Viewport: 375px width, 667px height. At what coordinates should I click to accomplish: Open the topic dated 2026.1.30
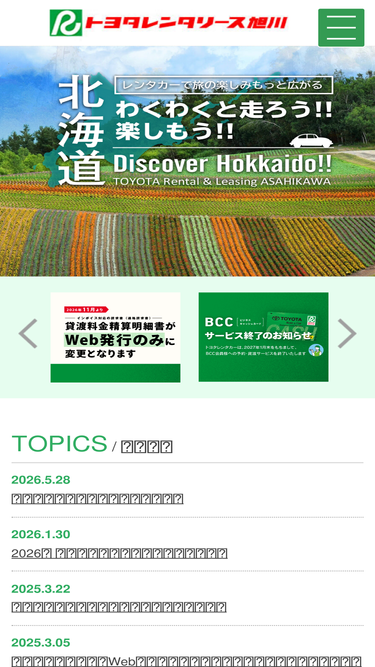[119, 553]
